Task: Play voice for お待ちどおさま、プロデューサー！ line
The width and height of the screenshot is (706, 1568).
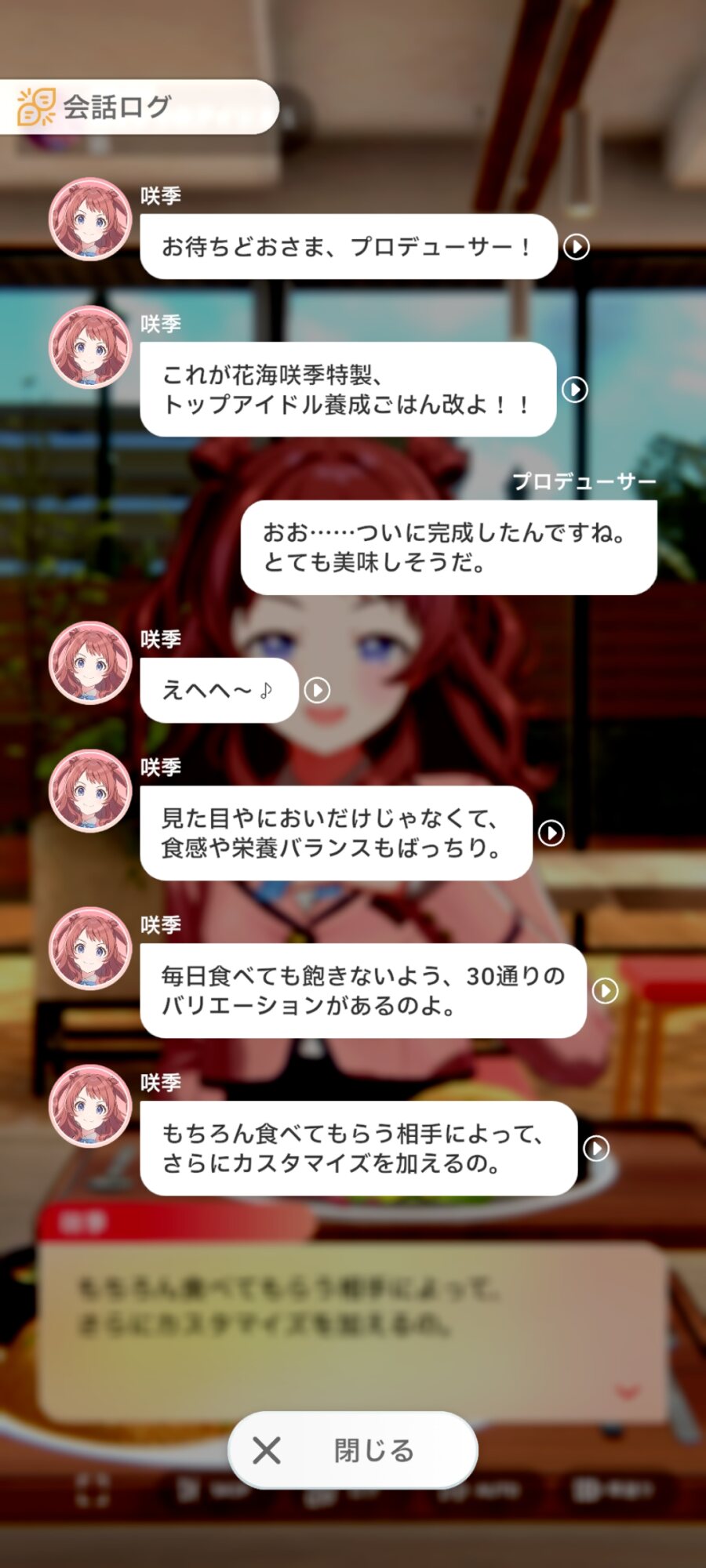Action: 577,247
